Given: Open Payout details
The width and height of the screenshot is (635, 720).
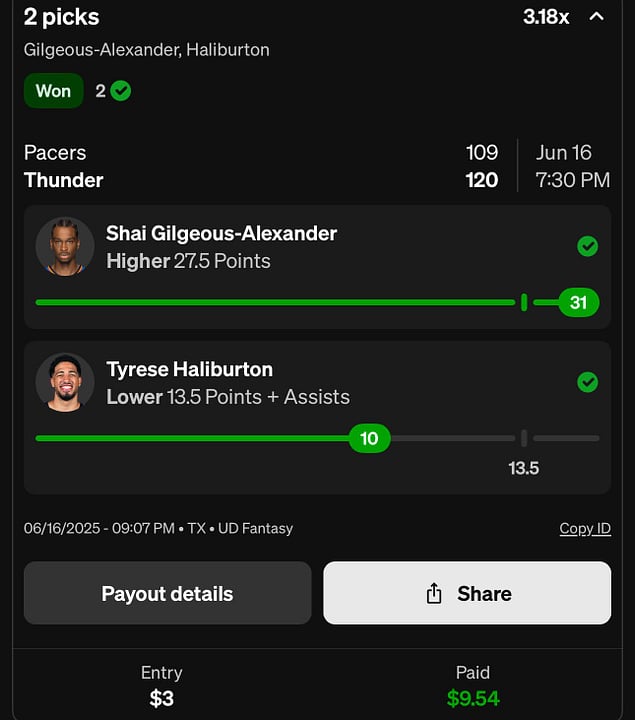Looking at the screenshot, I should (x=167, y=593).
